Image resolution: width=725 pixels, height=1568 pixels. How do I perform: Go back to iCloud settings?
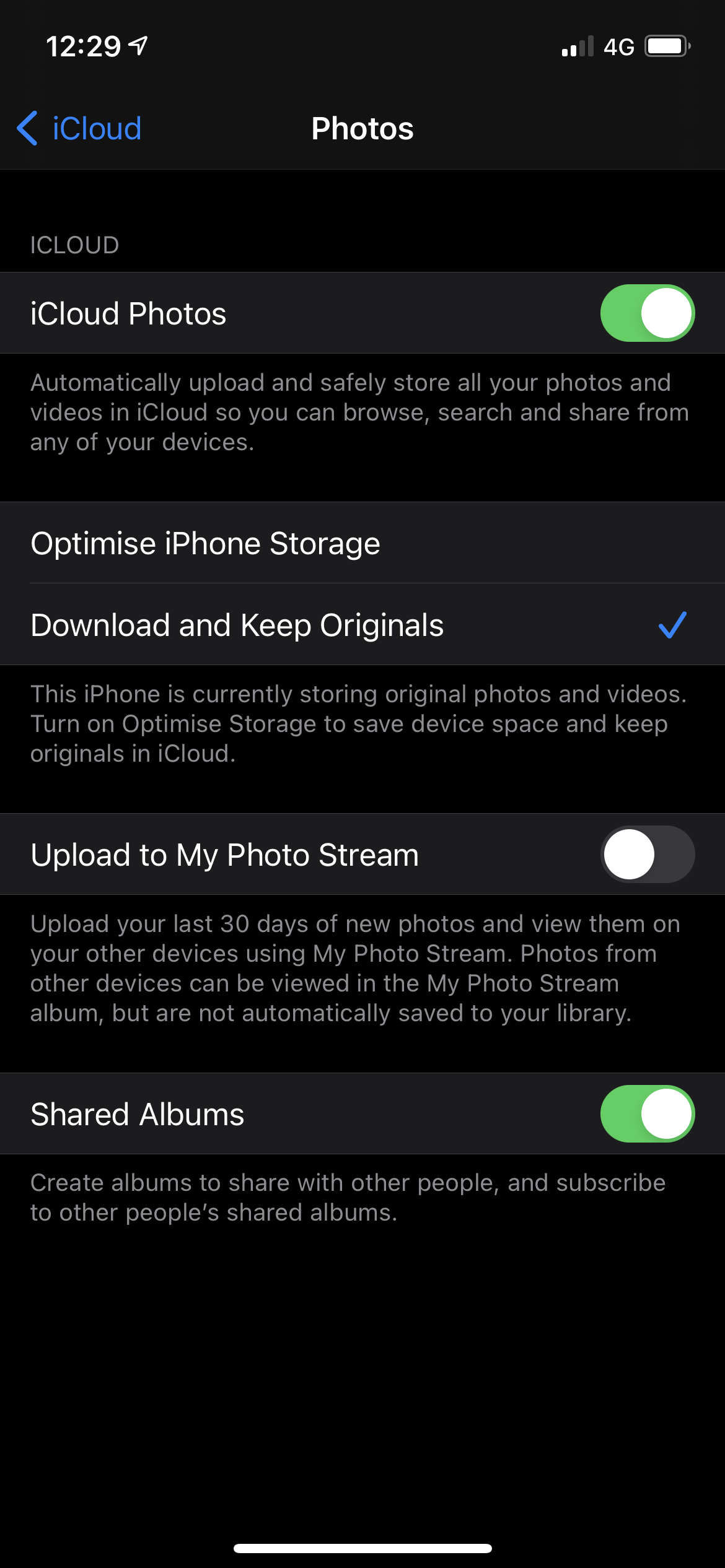pyautogui.click(x=79, y=129)
